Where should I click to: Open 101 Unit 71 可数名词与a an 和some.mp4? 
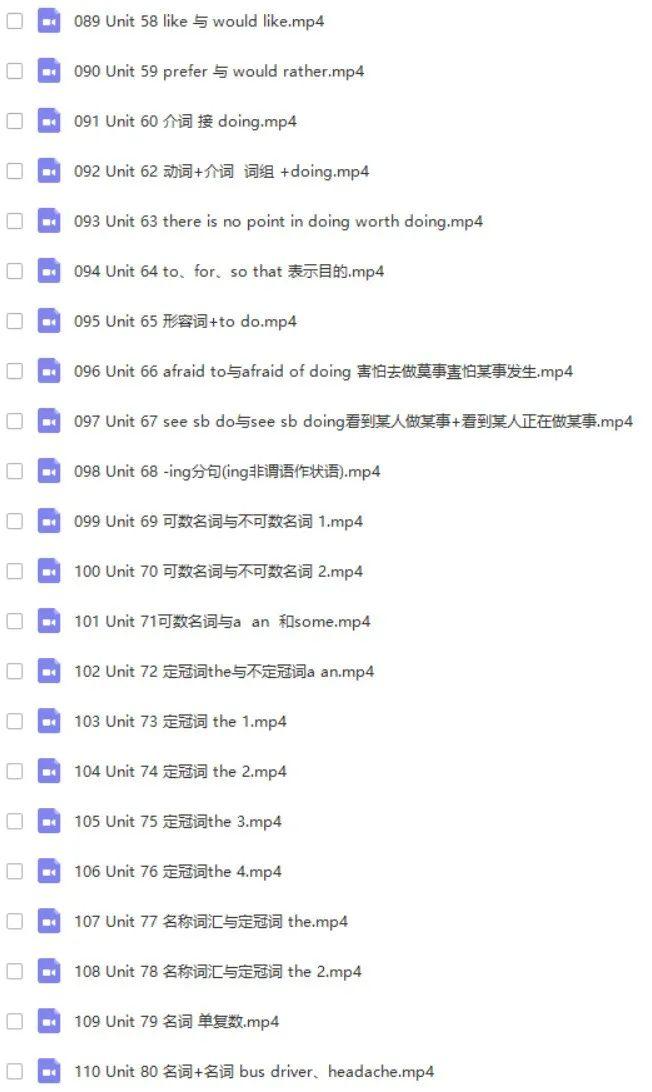[222, 621]
